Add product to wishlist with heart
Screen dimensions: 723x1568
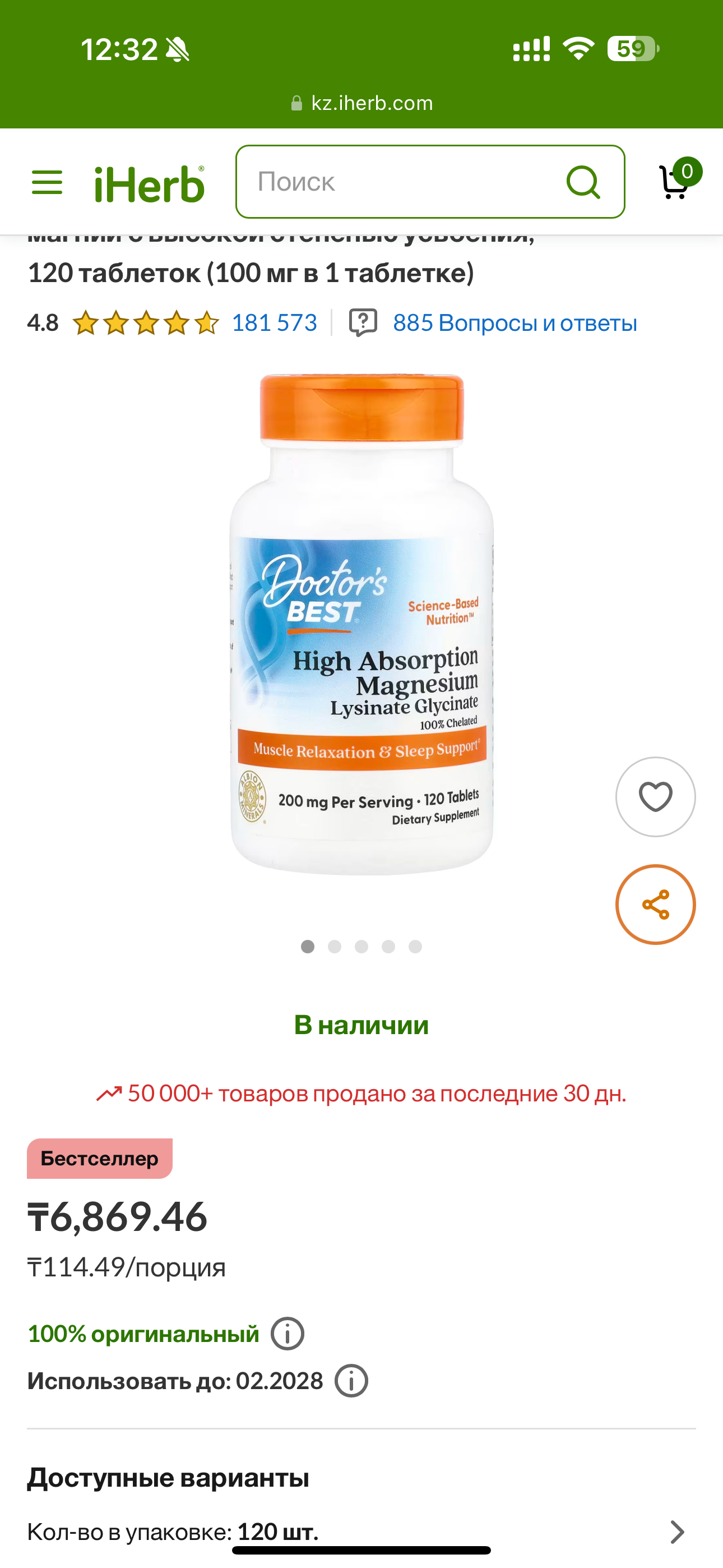pos(655,797)
